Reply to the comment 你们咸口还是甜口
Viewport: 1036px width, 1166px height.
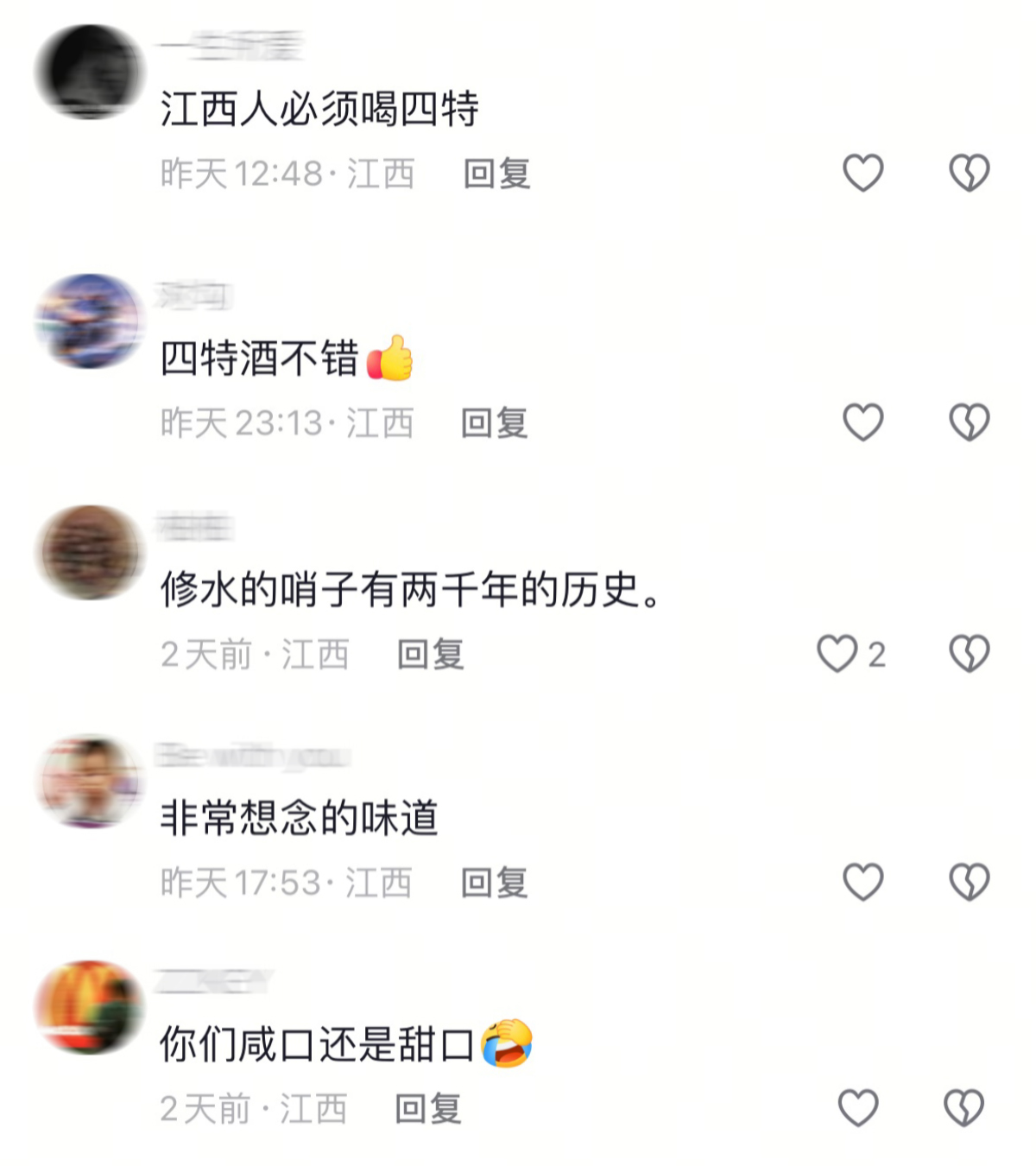pyautogui.click(x=428, y=1108)
